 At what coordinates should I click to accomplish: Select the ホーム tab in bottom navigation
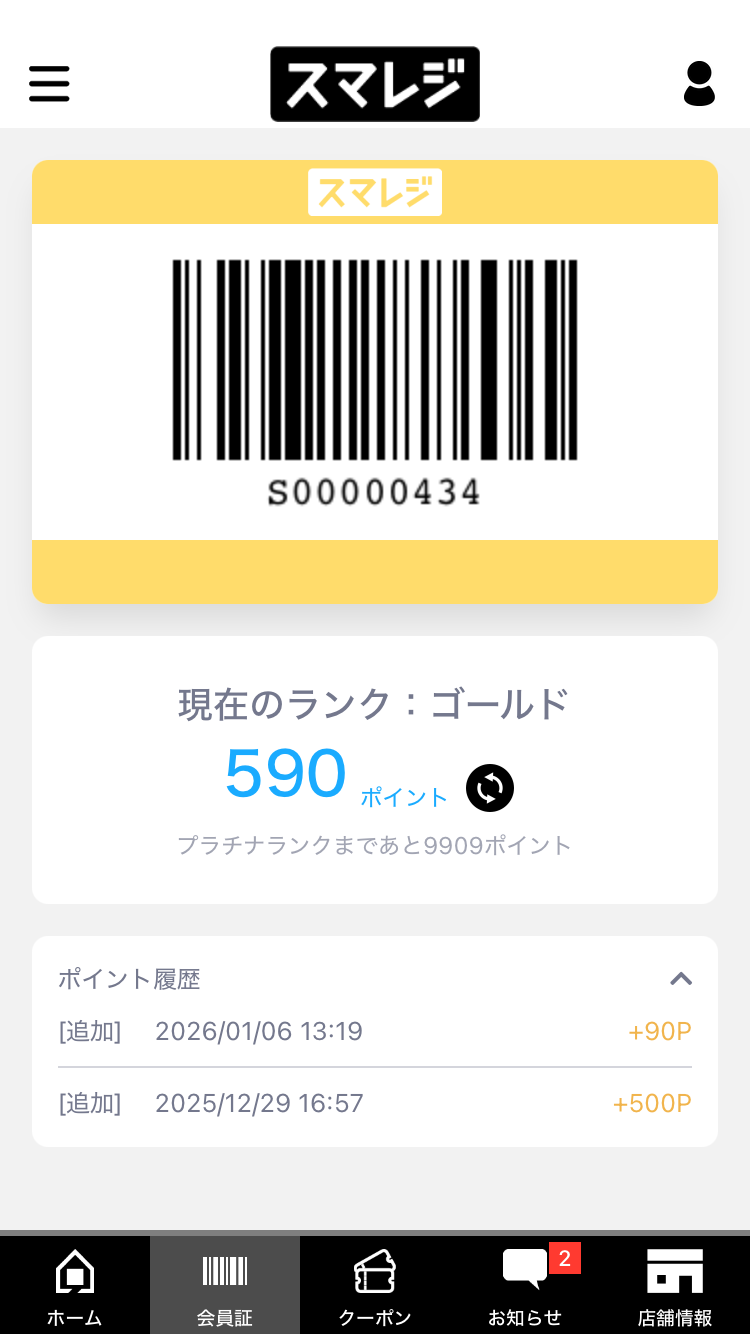click(x=74, y=1285)
